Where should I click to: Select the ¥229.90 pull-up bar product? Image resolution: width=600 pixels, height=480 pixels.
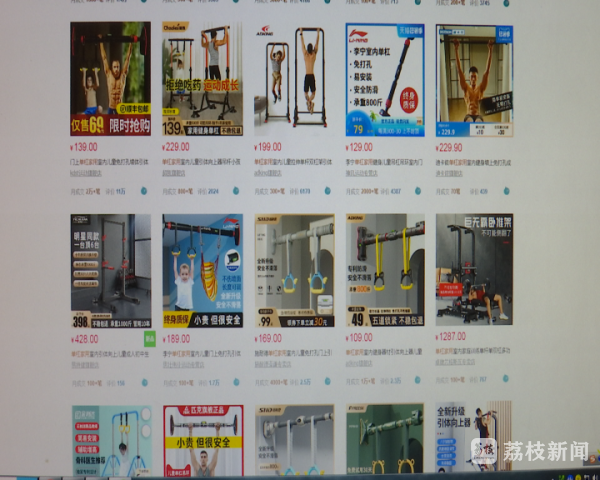tap(475, 80)
